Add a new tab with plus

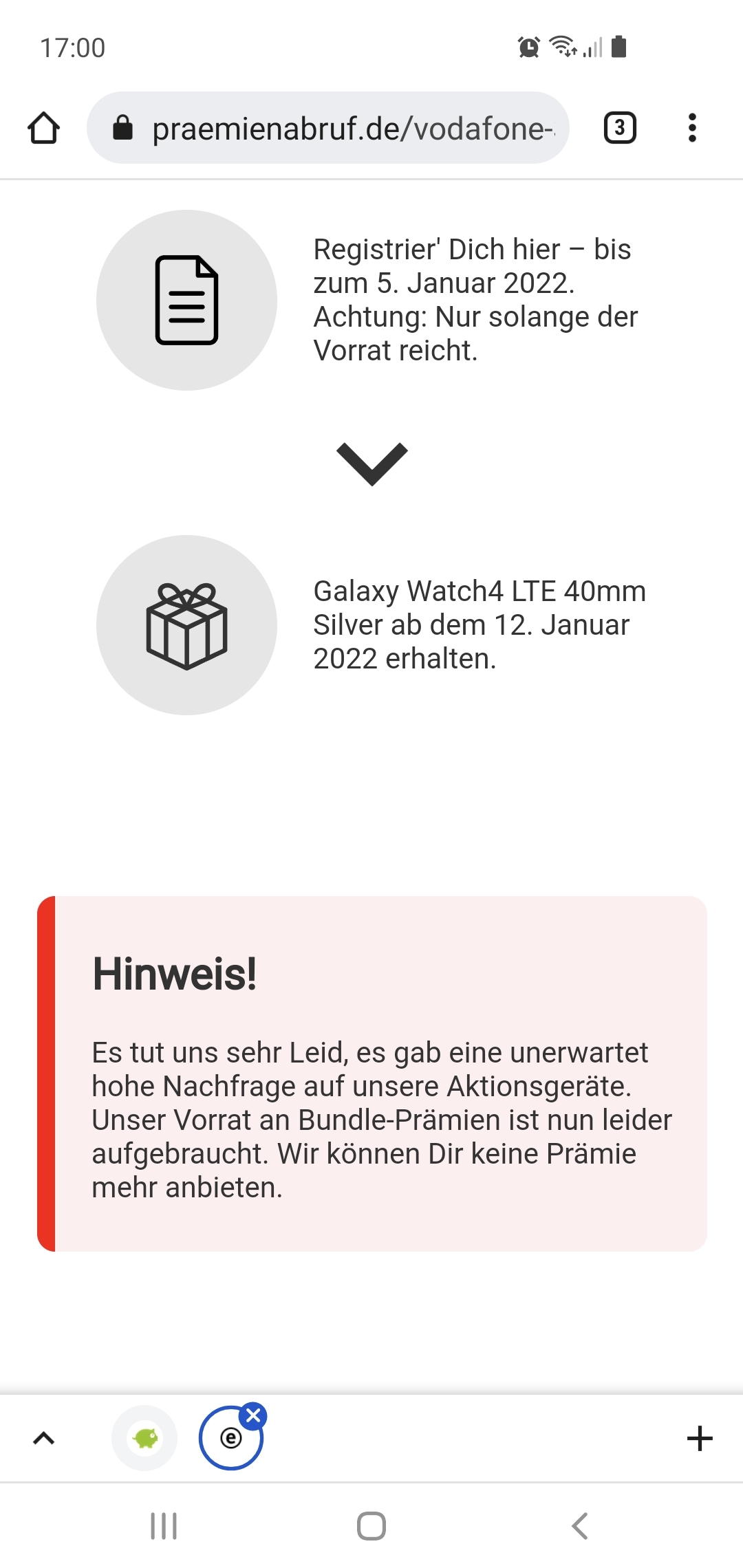click(x=700, y=1438)
